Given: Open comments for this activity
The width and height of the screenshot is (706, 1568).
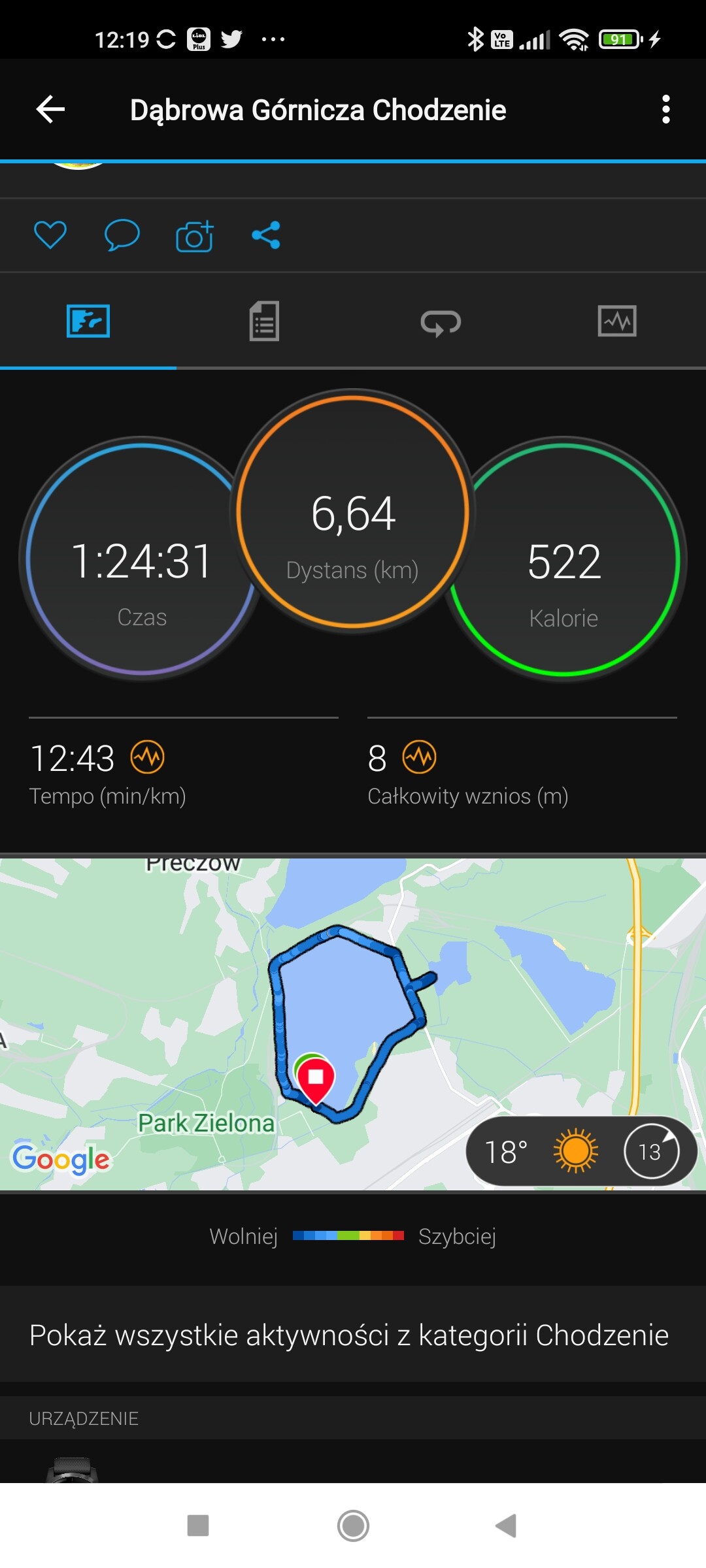Looking at the screenshot, I should [x=122, y=235].
